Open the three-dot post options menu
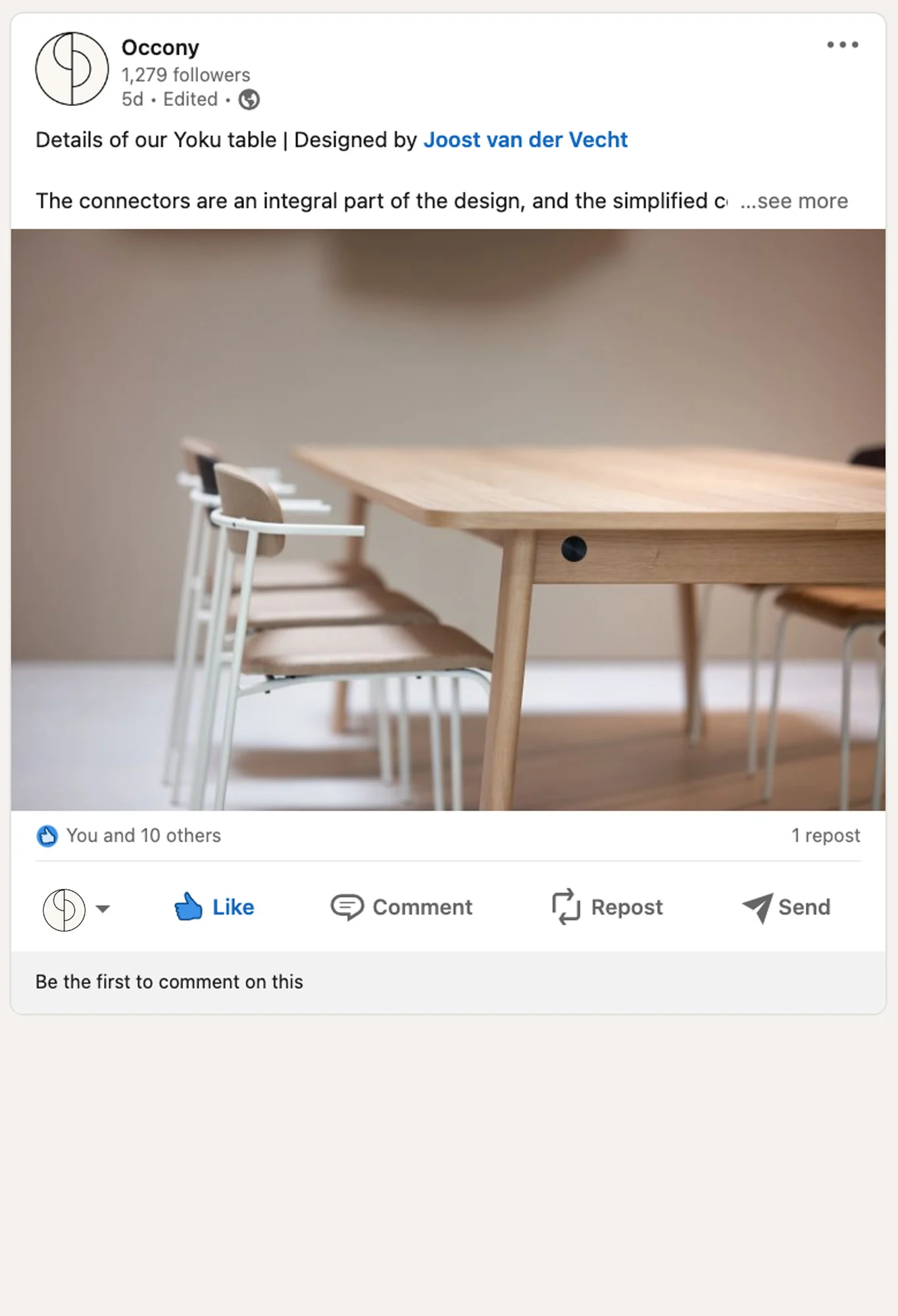Viewport: 898px width, 1316px height. 842,45
